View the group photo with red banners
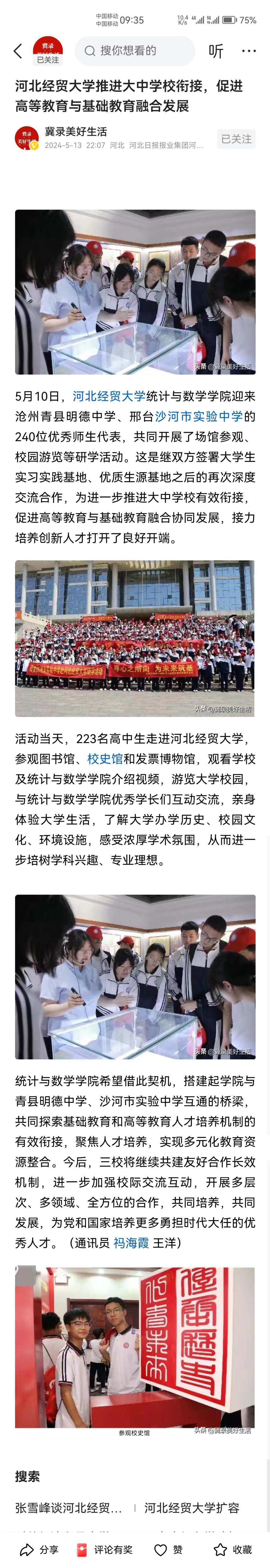Screen dimensions: 270x1568 (135, 637)
